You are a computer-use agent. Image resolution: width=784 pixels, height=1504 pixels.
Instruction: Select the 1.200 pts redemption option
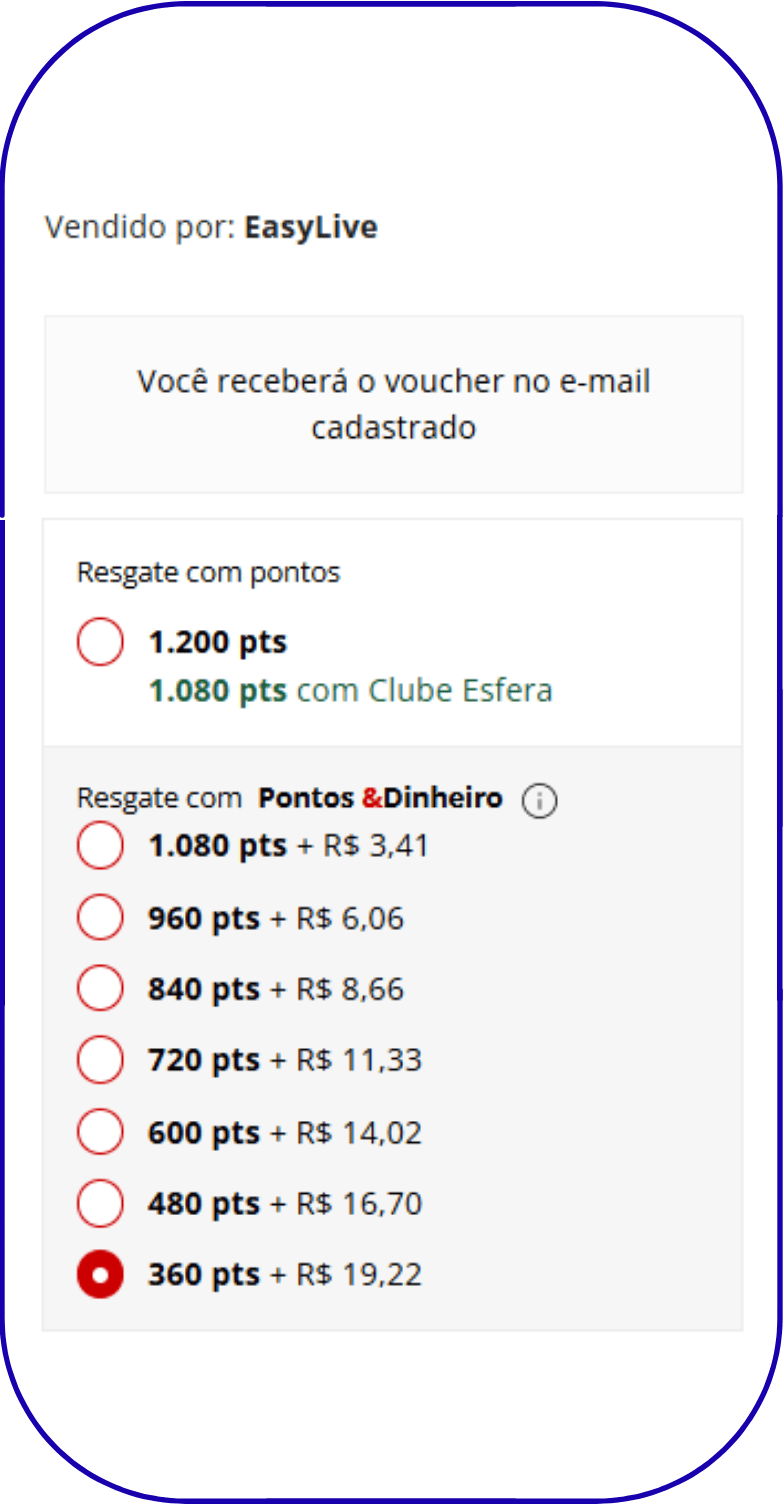tap(100, 642)
